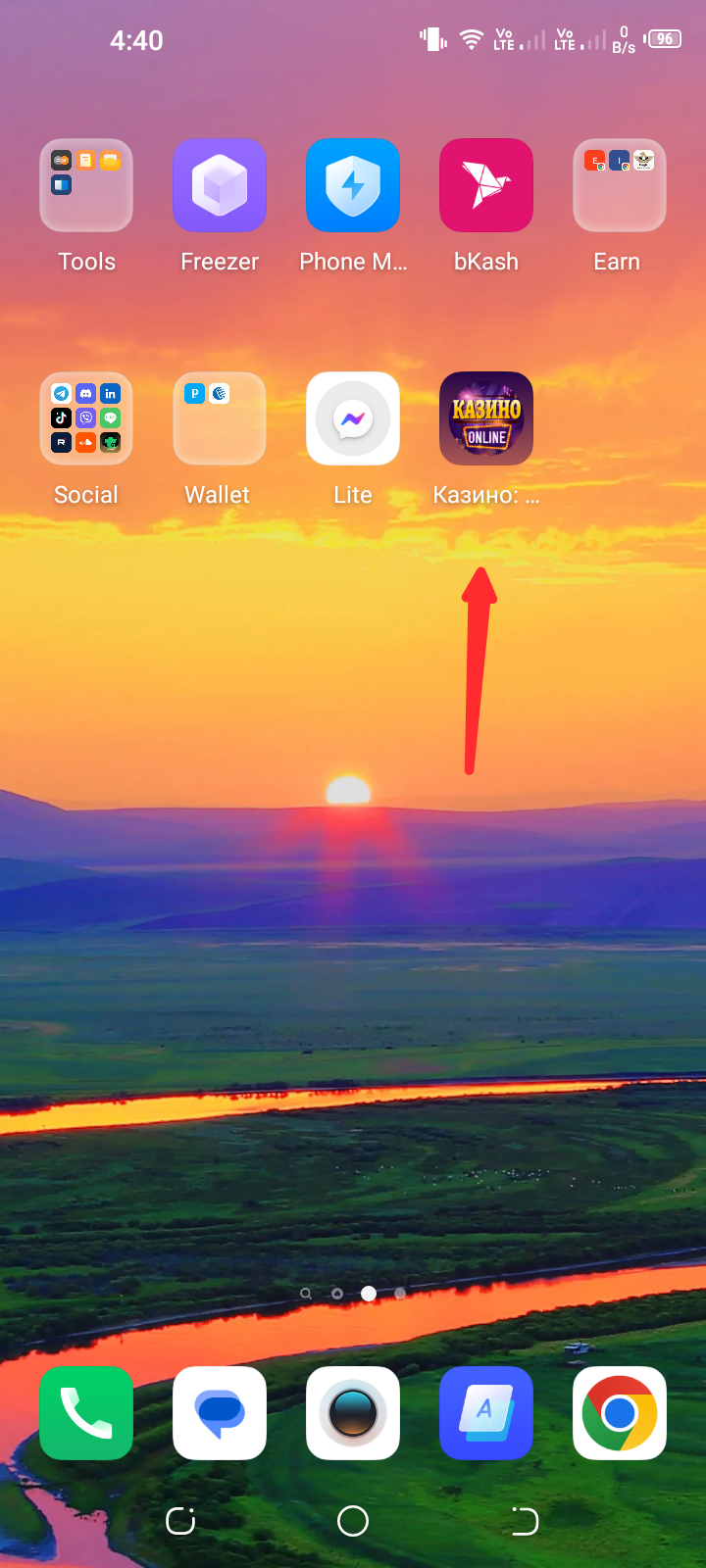706x1568 pixels.
Task: Open the Казино online app
Action: click(x=486, y=418)
